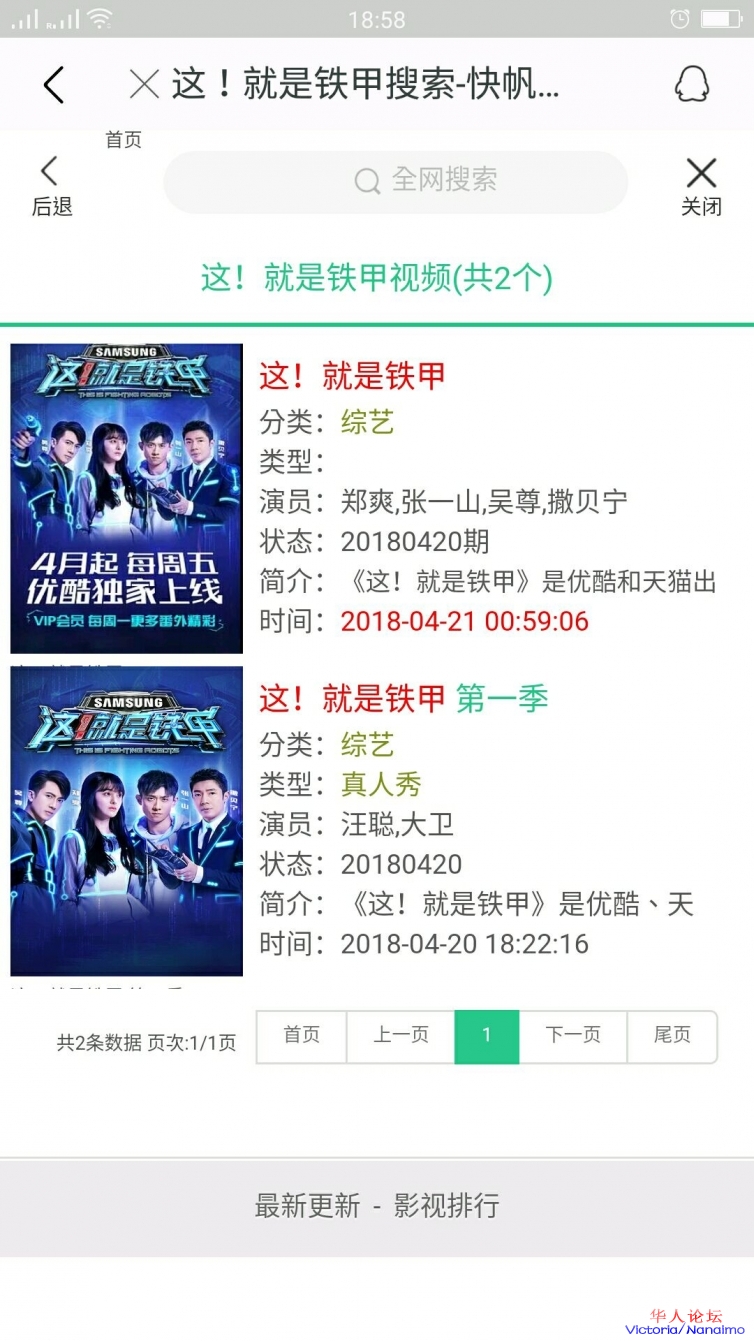Open the first 这！就是铁甲 poster
Image resolution: width=754 pixels, height=1341 pixels.
pyautogui.click(x=127, y=498)
